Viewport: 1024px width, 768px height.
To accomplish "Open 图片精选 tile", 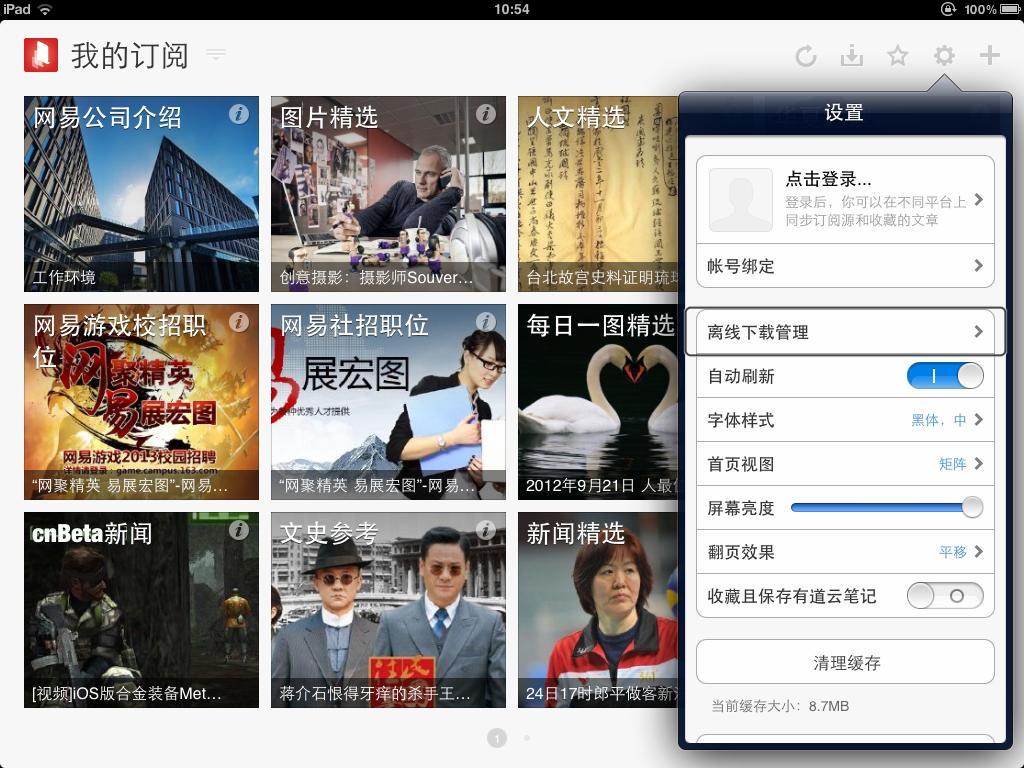I will [388, 194].
